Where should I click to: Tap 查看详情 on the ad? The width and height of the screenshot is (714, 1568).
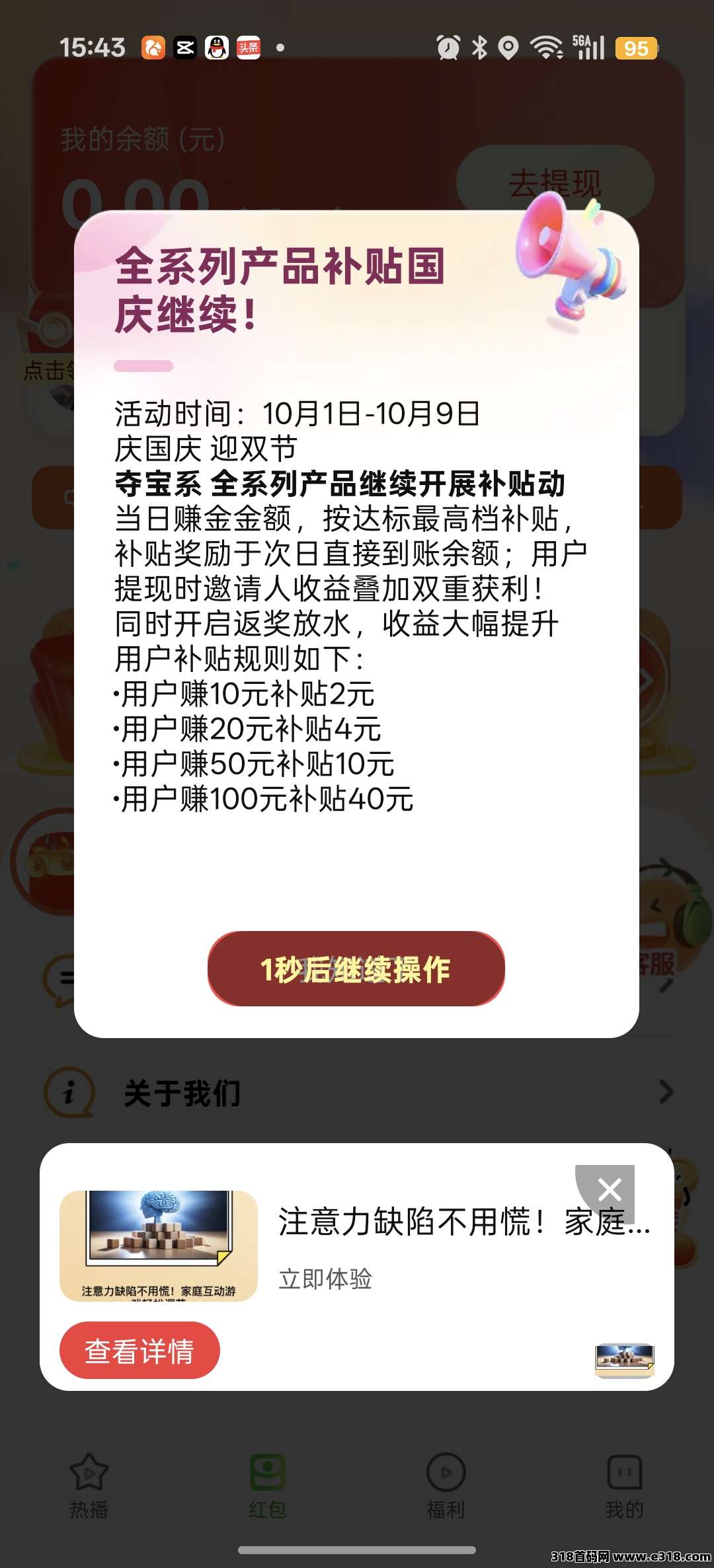pyautogui.click(x=139, y=1351)
